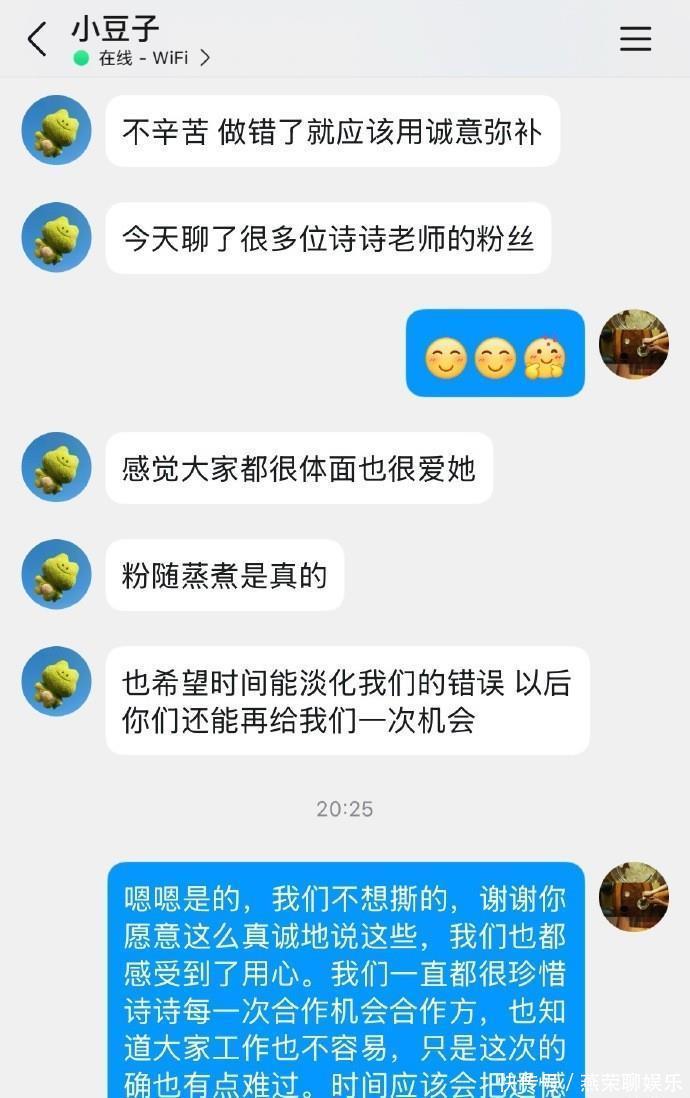Open 小豆子's avatar beside the 不辛苦 message
Image resolution: width=690 pixels, height=1098 pixels.
[x=57, y=130]
